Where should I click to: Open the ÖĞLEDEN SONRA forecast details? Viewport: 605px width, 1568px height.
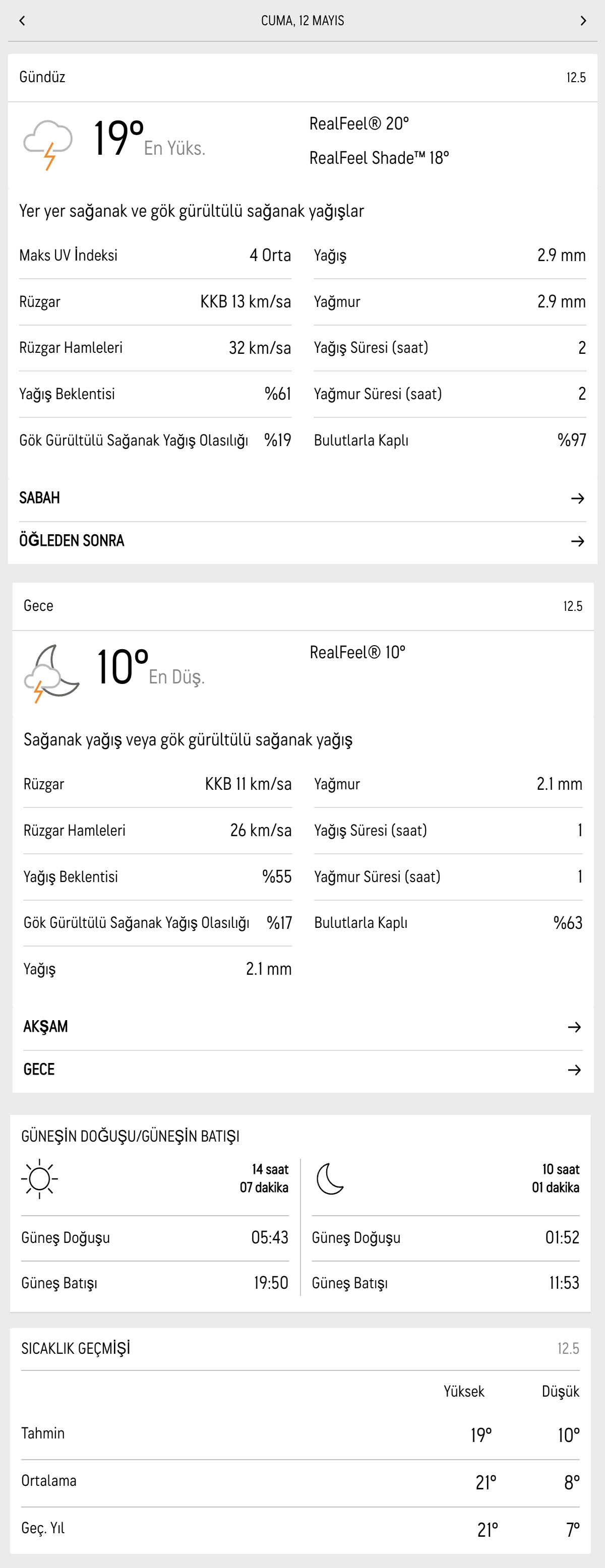coord(302,541)
